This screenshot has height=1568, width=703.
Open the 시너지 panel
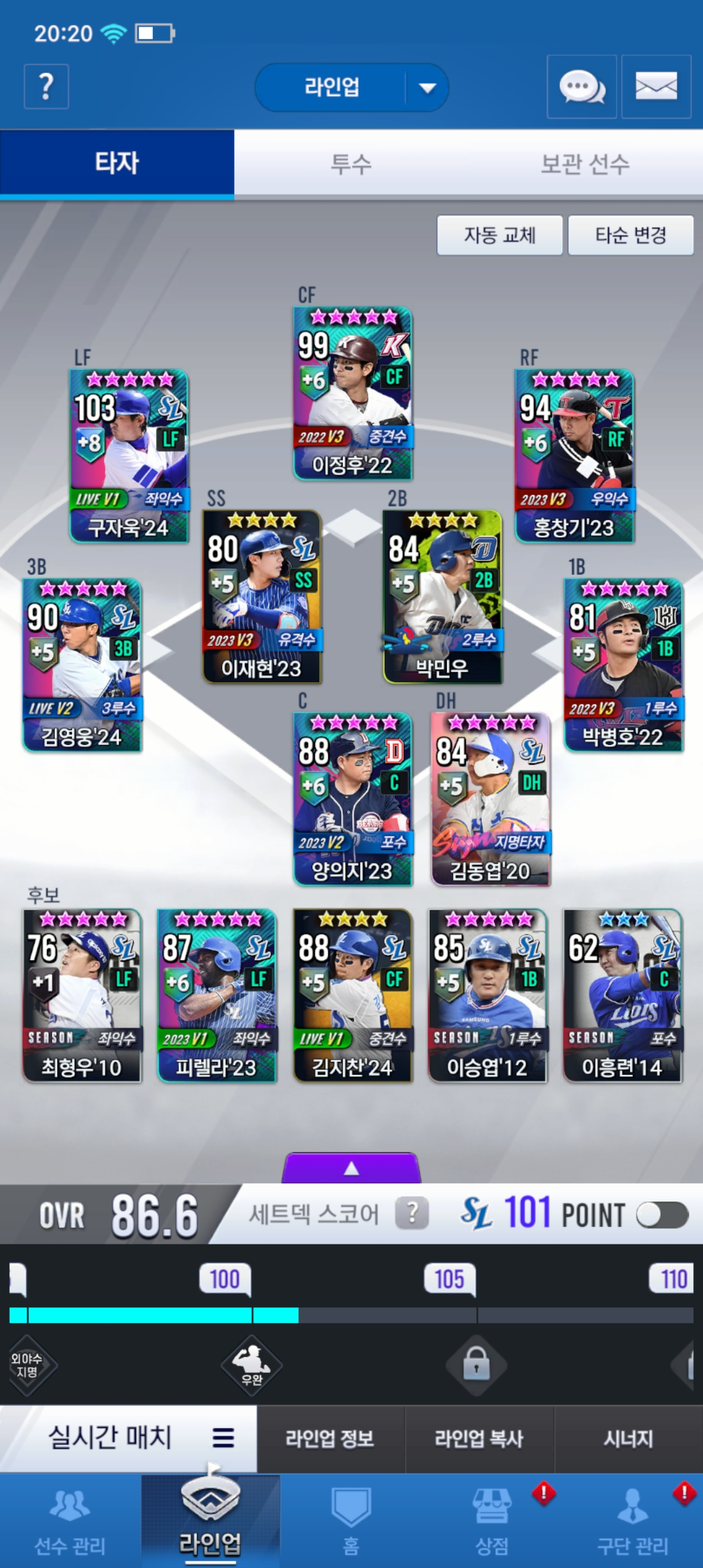click(x=628, y=1438)
